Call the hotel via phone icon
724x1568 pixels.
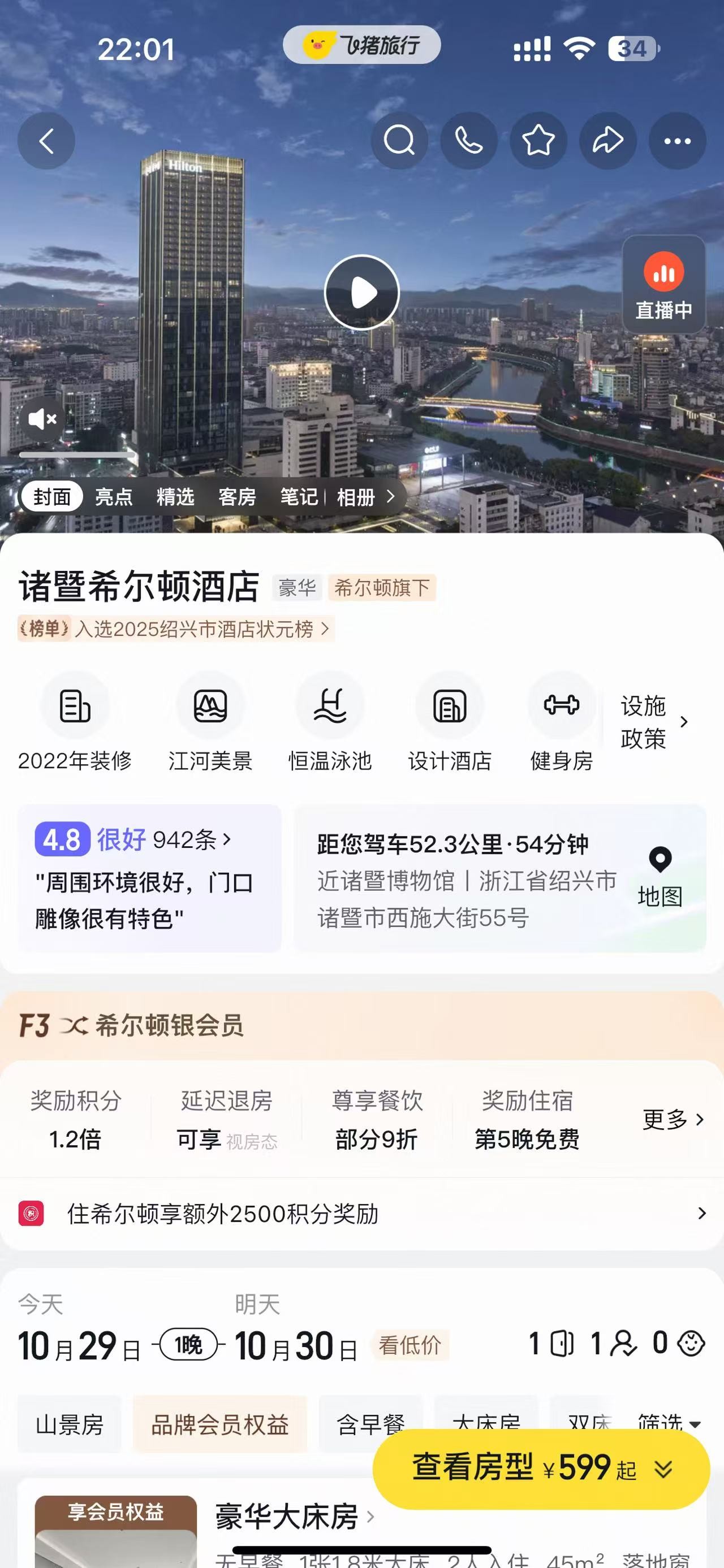(468, 141)
